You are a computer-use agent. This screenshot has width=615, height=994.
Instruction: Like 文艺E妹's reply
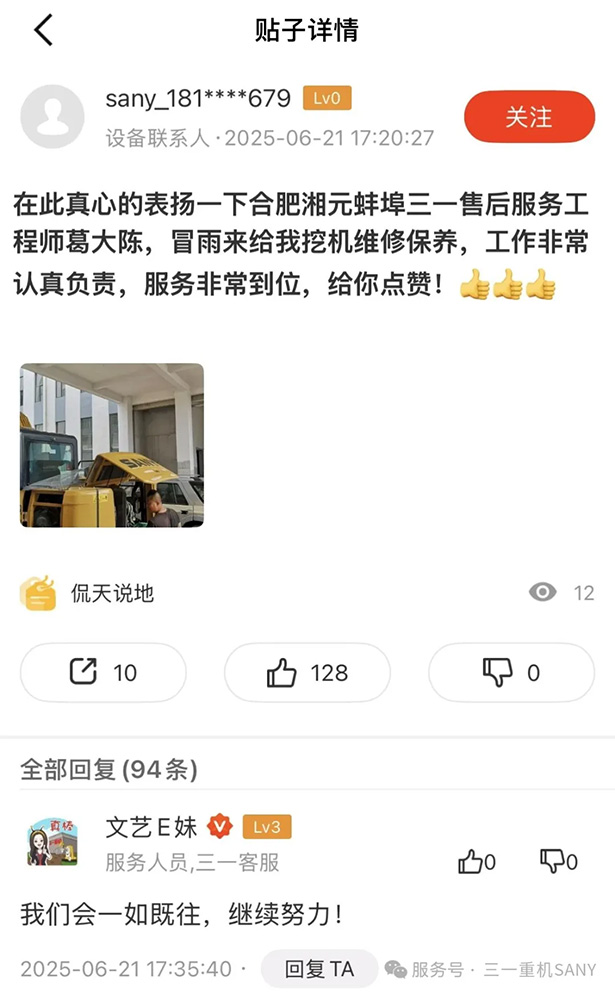coord(476,861)
